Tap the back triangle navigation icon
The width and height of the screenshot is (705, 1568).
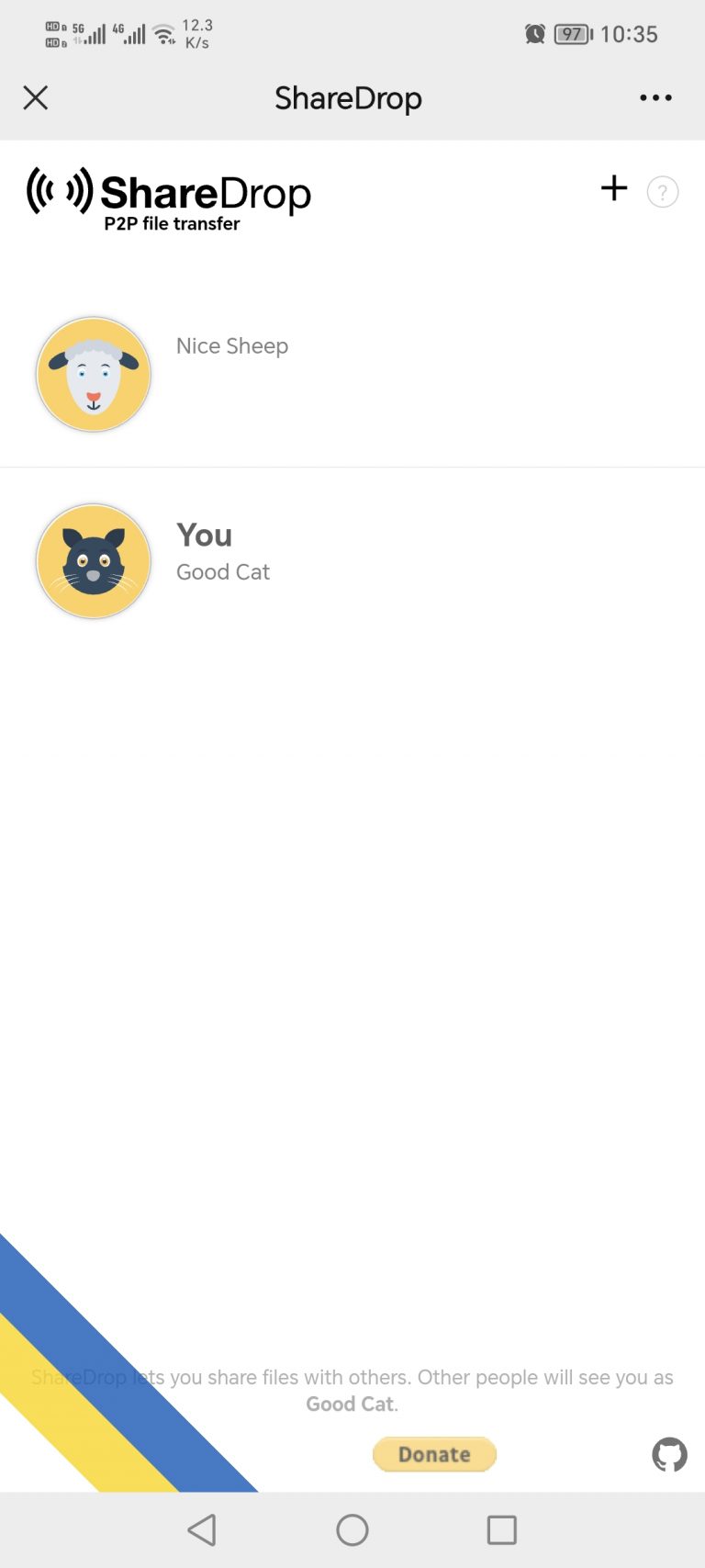(202, 1529)
